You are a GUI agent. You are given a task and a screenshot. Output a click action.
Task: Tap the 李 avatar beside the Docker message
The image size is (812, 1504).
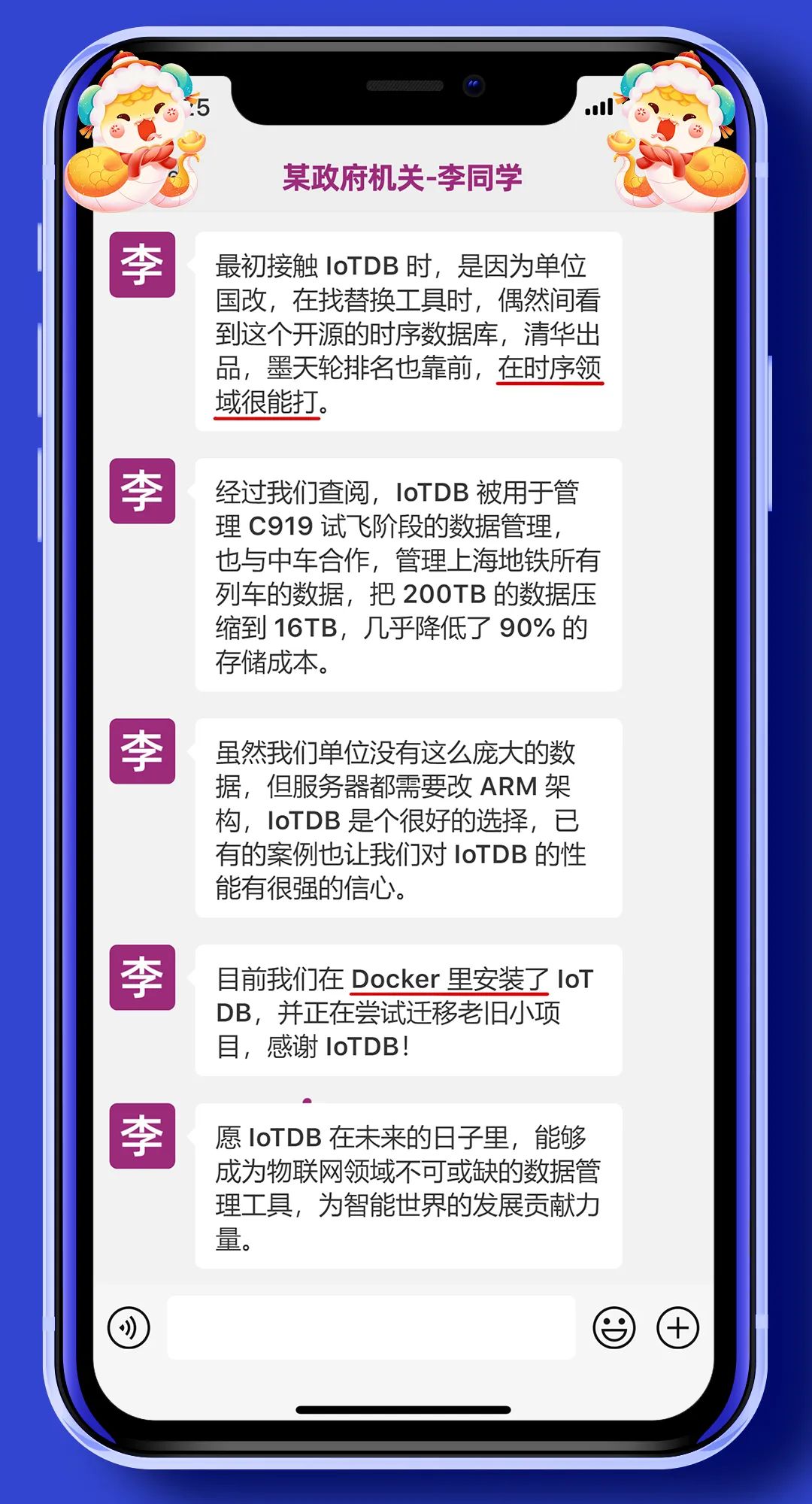coord(141,978)
